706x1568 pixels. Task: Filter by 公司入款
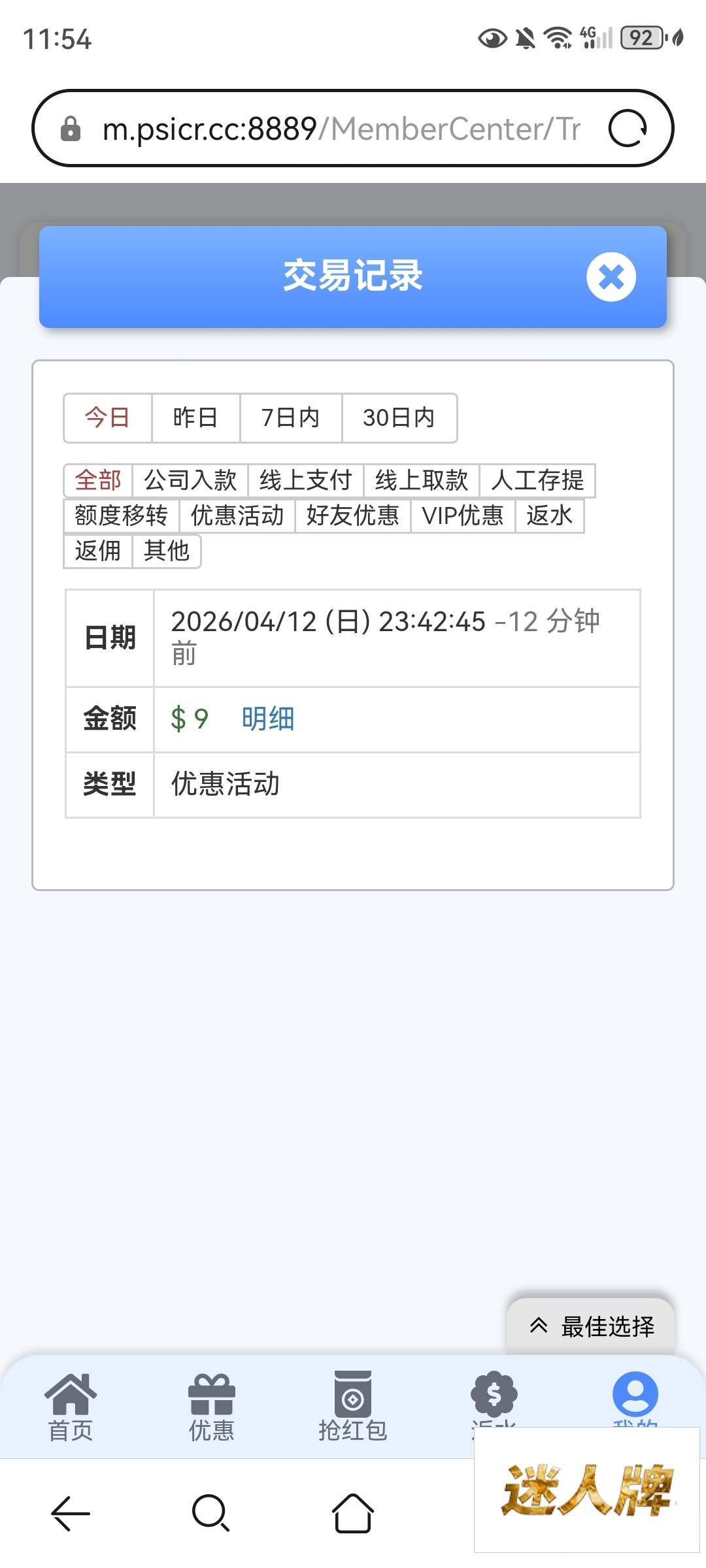[190, 480]
